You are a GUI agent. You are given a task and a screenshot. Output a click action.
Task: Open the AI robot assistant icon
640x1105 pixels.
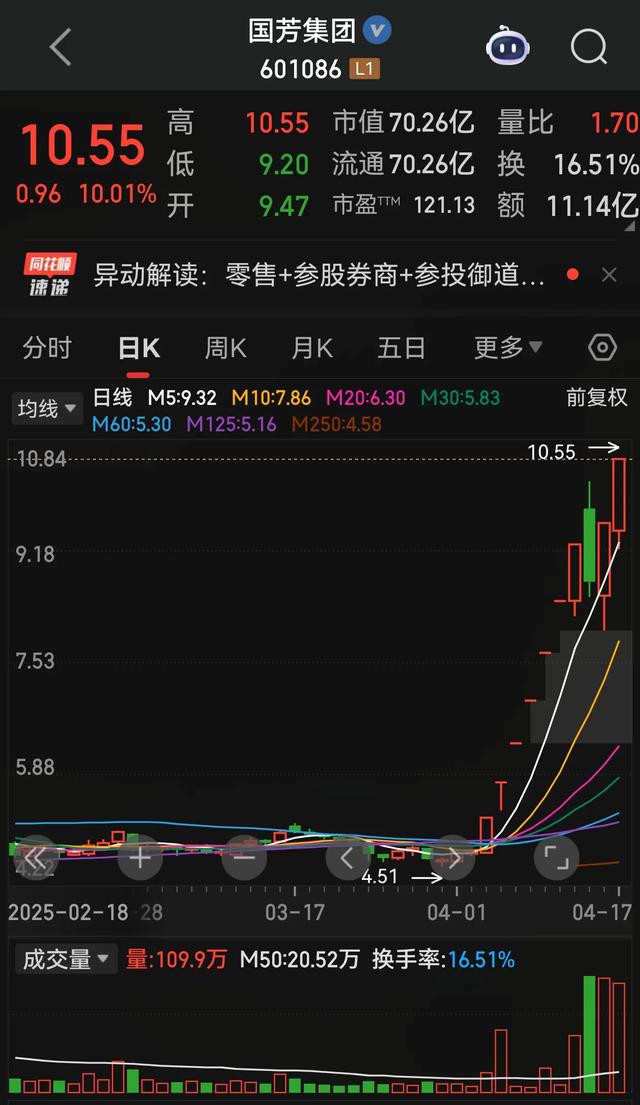coord(507,47)
